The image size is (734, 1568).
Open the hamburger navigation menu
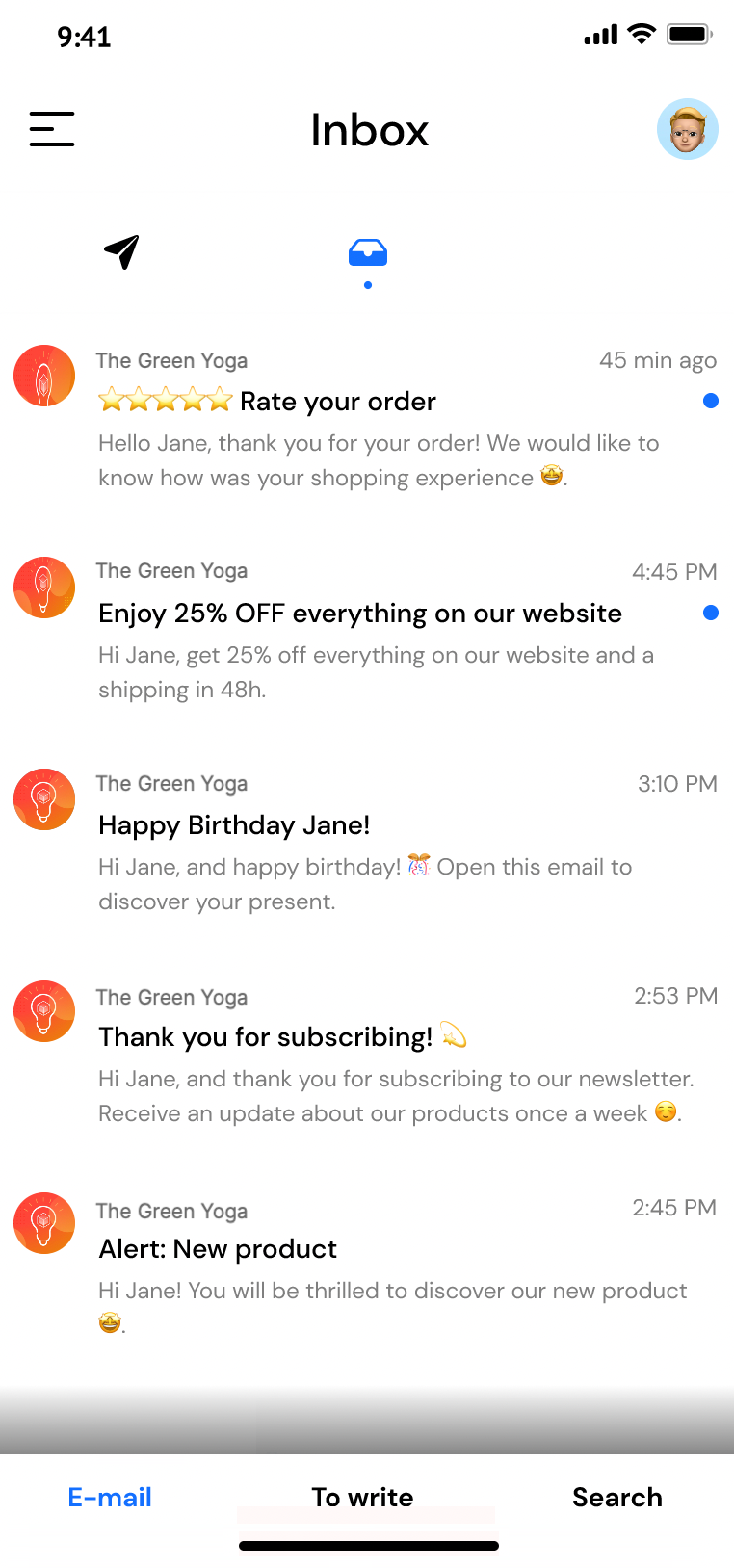coord(51,128)
